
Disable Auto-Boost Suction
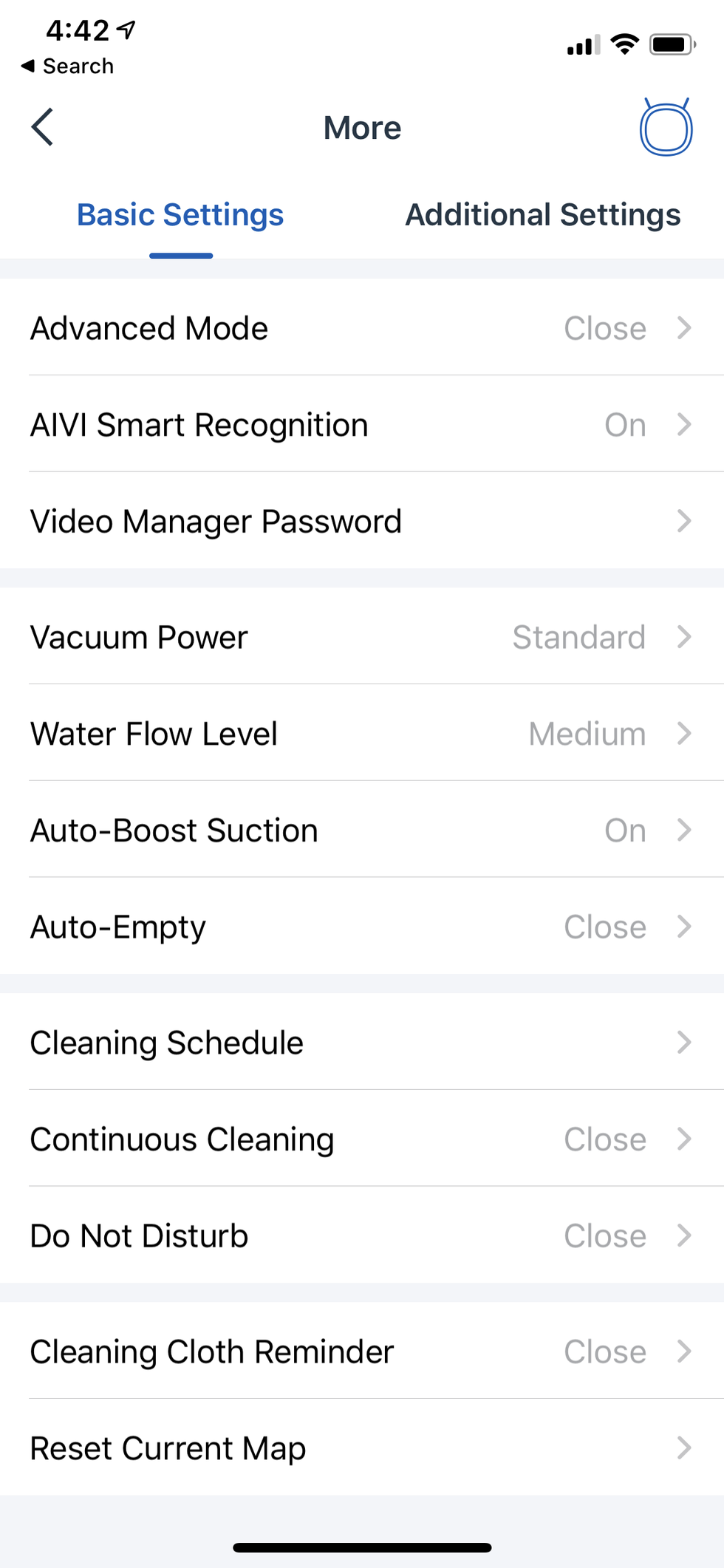coord(362,830)
